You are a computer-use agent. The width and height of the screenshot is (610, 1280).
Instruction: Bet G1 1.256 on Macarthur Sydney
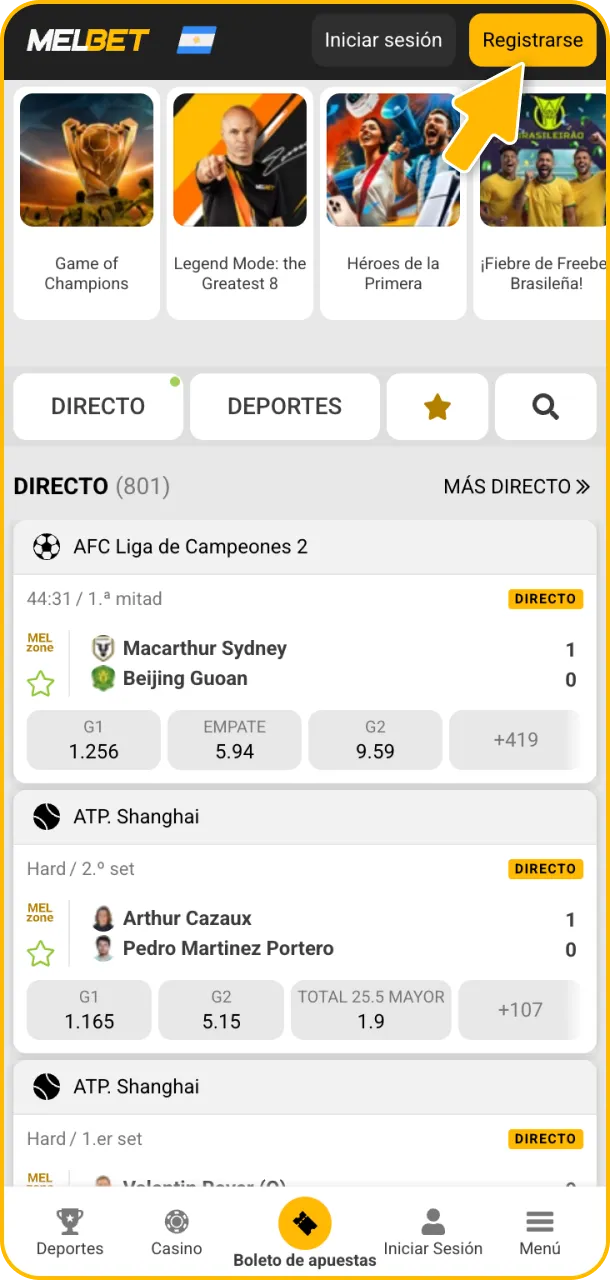pyautogui.click(x=93, y=740)
